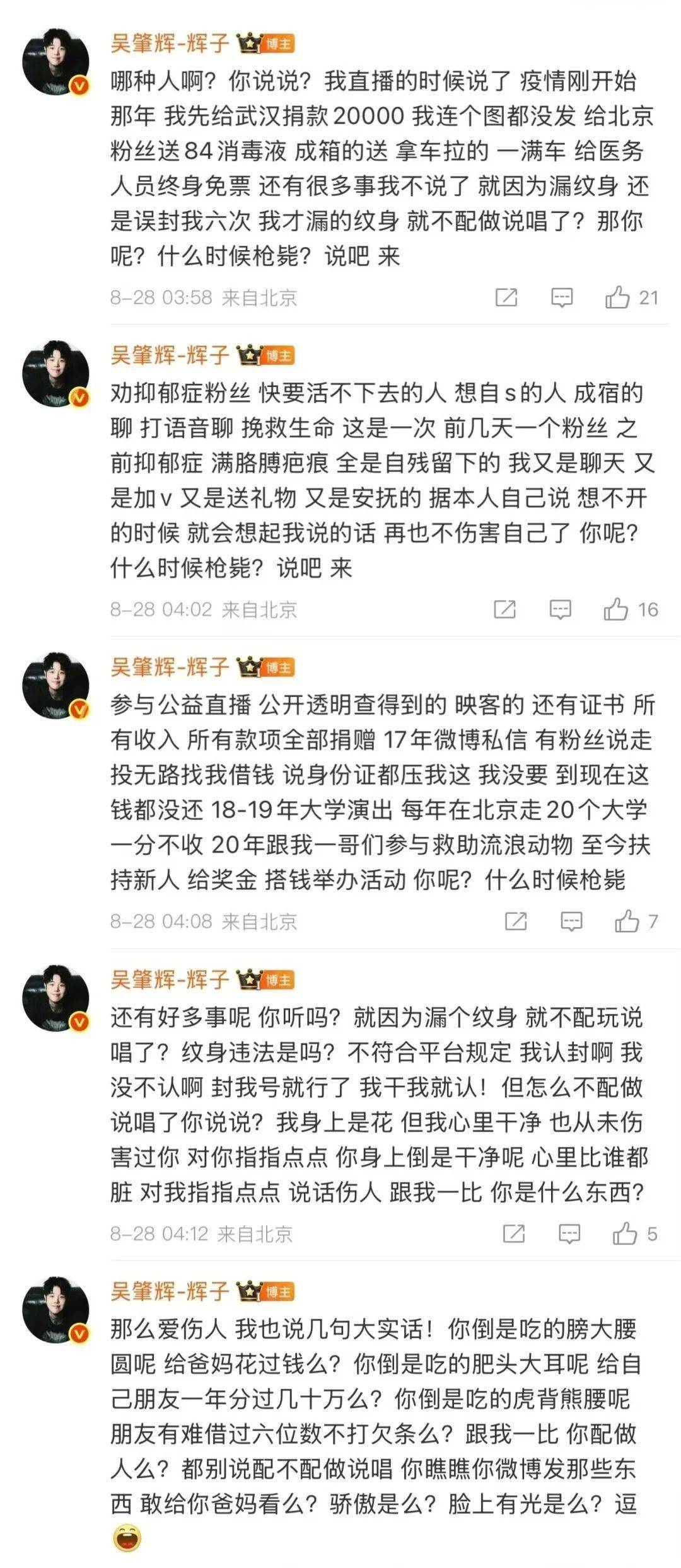Reply to the comment posted at 8-28 04:12

pyautogui.click(x=569, y=1233)
